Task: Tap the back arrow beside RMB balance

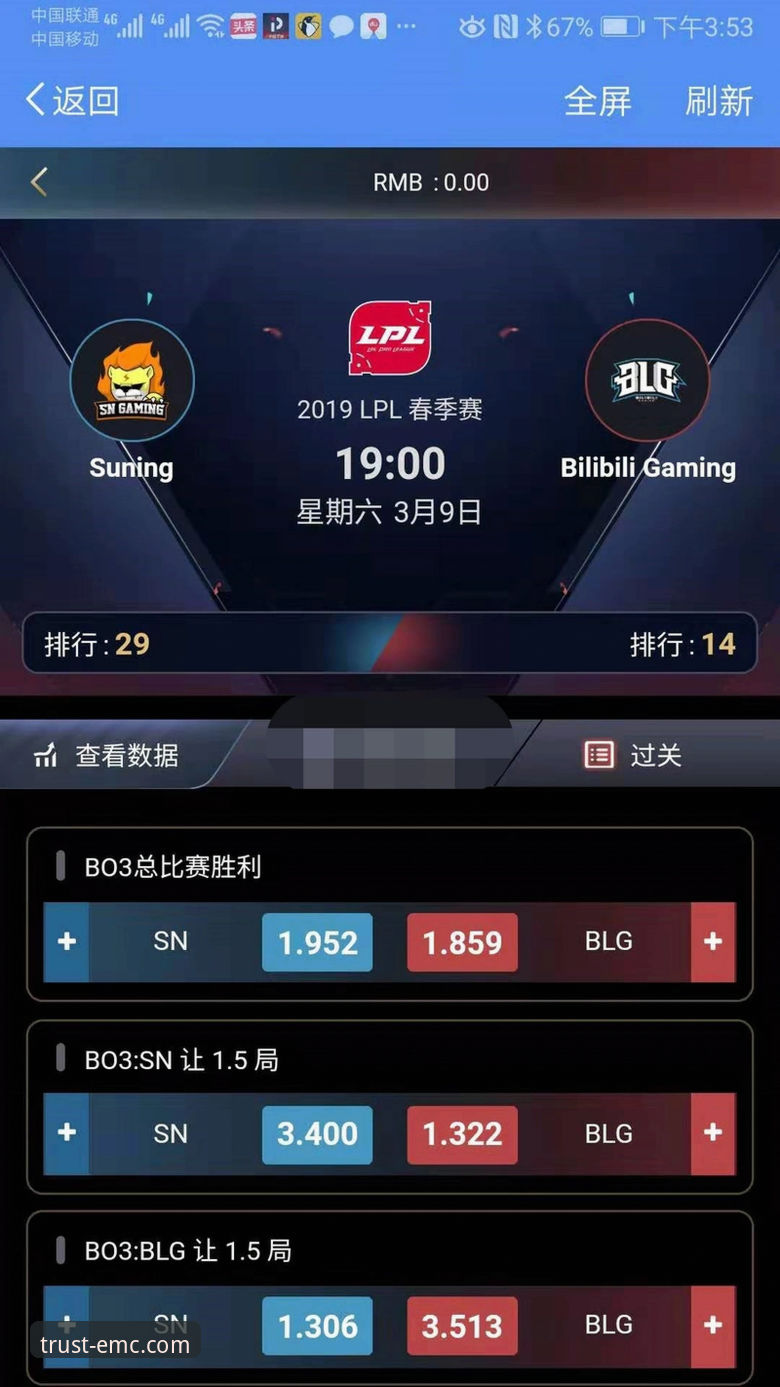Action: tap(39, 182)
